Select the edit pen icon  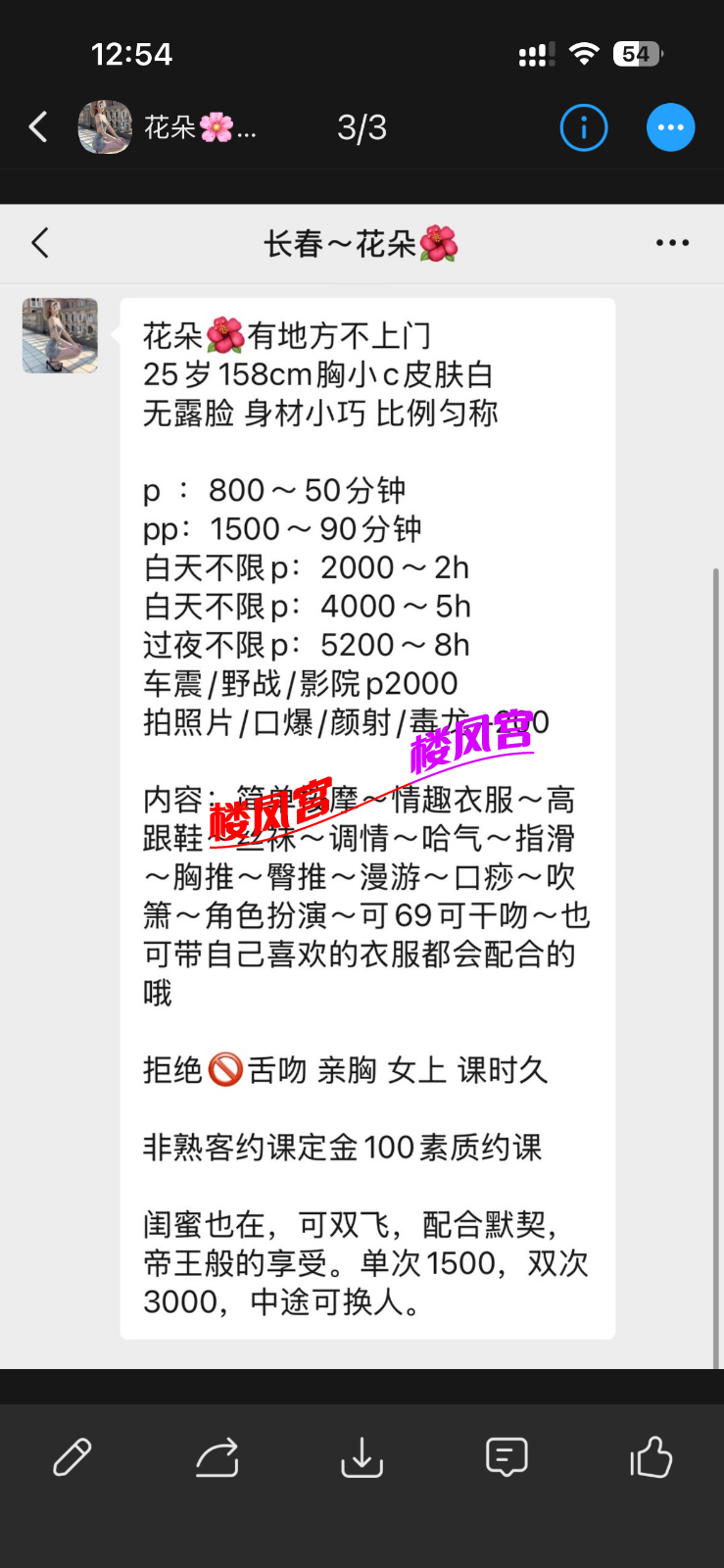72,1457
